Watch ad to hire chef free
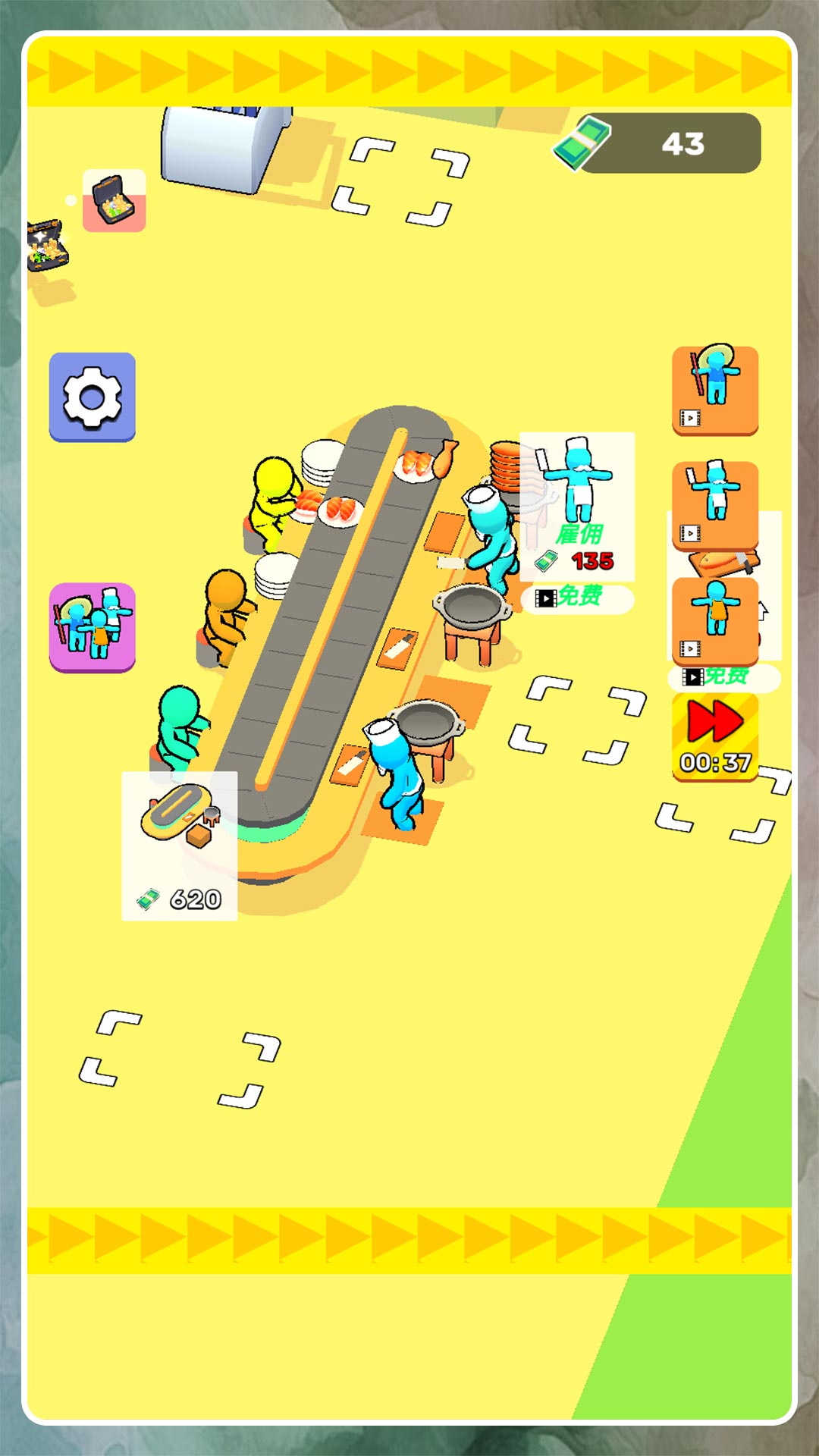The height and width of the screenshot is (1456, 819). (577, 598)
